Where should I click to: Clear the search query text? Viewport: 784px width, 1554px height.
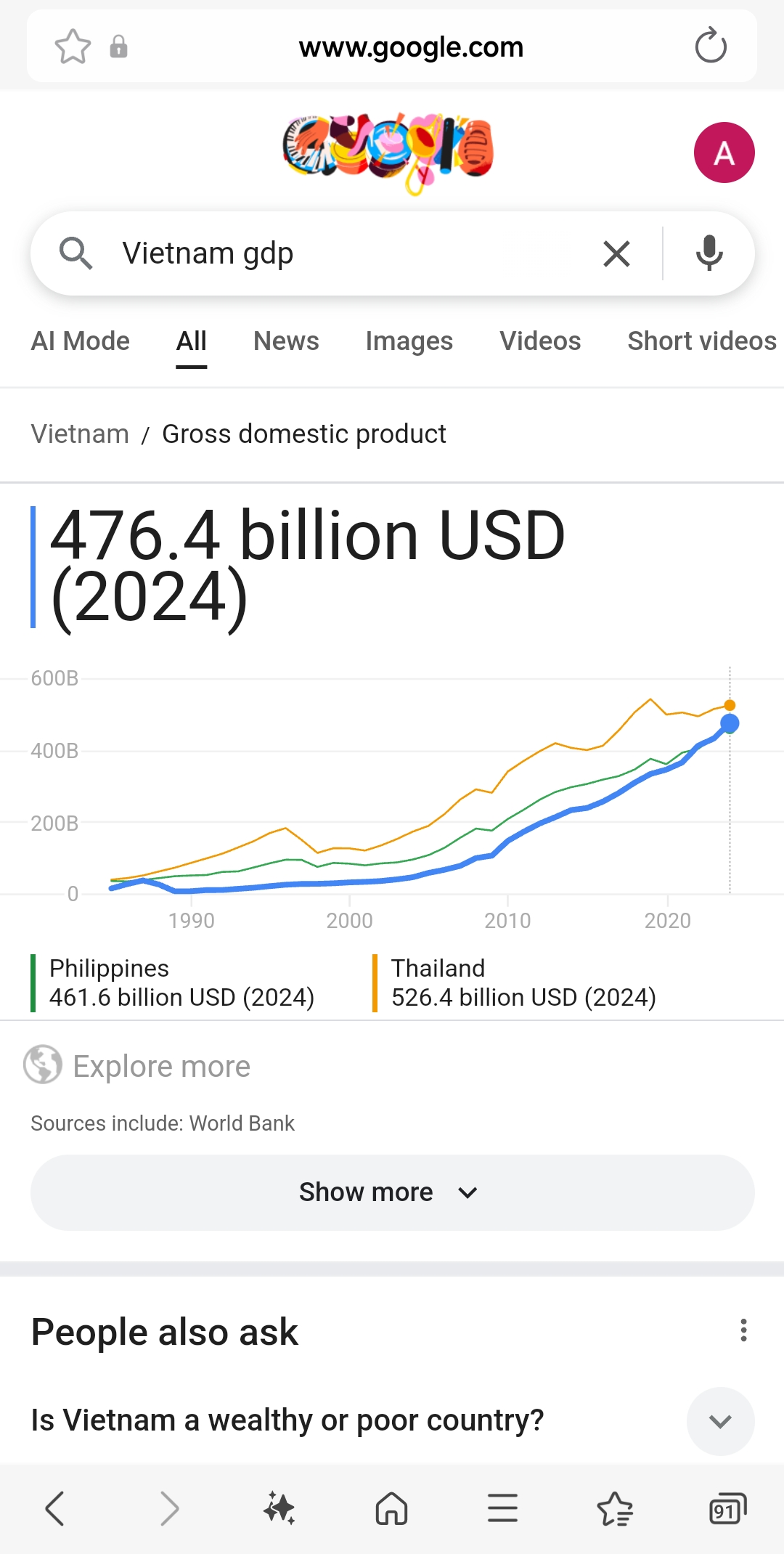click(616, 254)
